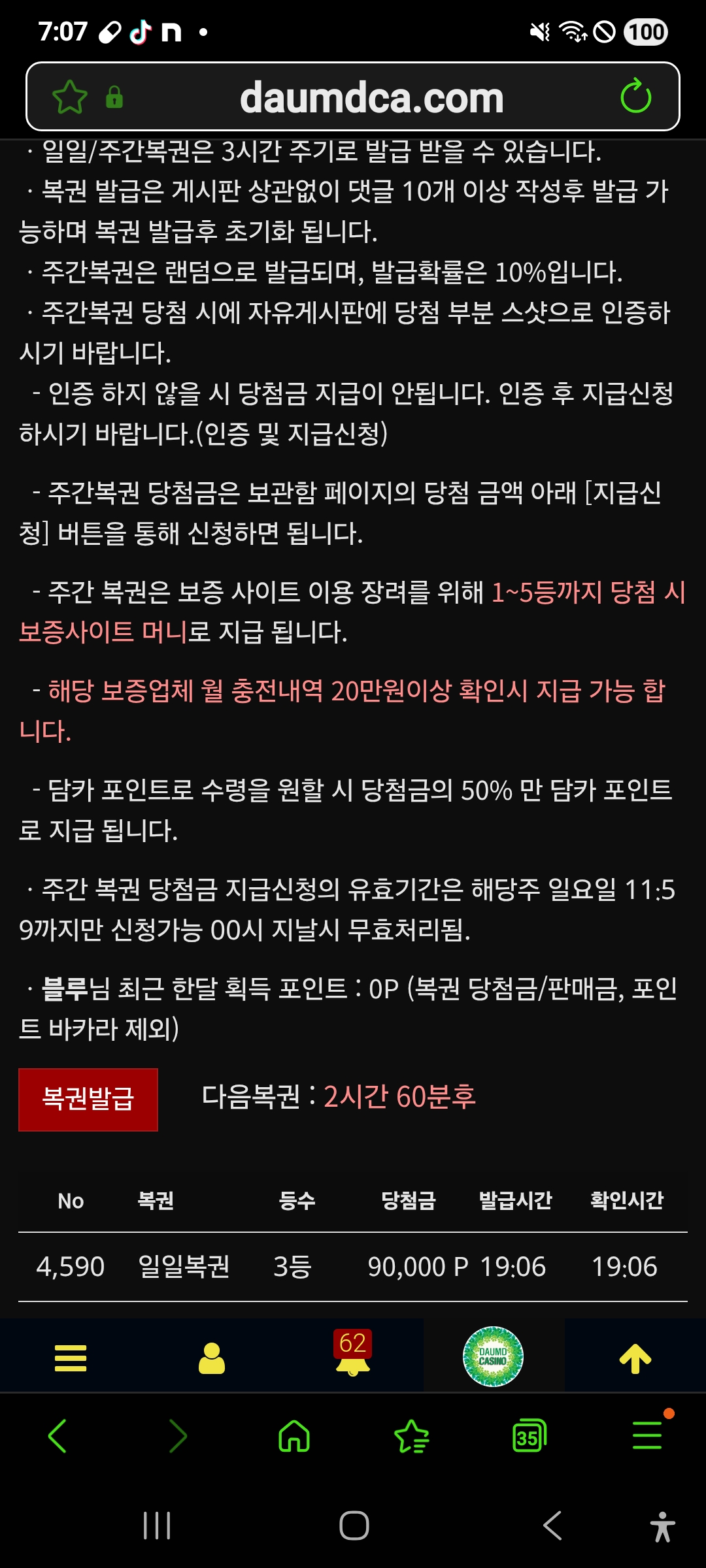This screenshot has width=706, height=1568.
Task: Open the daumdca.com address bar
Action: click(371, 98)
